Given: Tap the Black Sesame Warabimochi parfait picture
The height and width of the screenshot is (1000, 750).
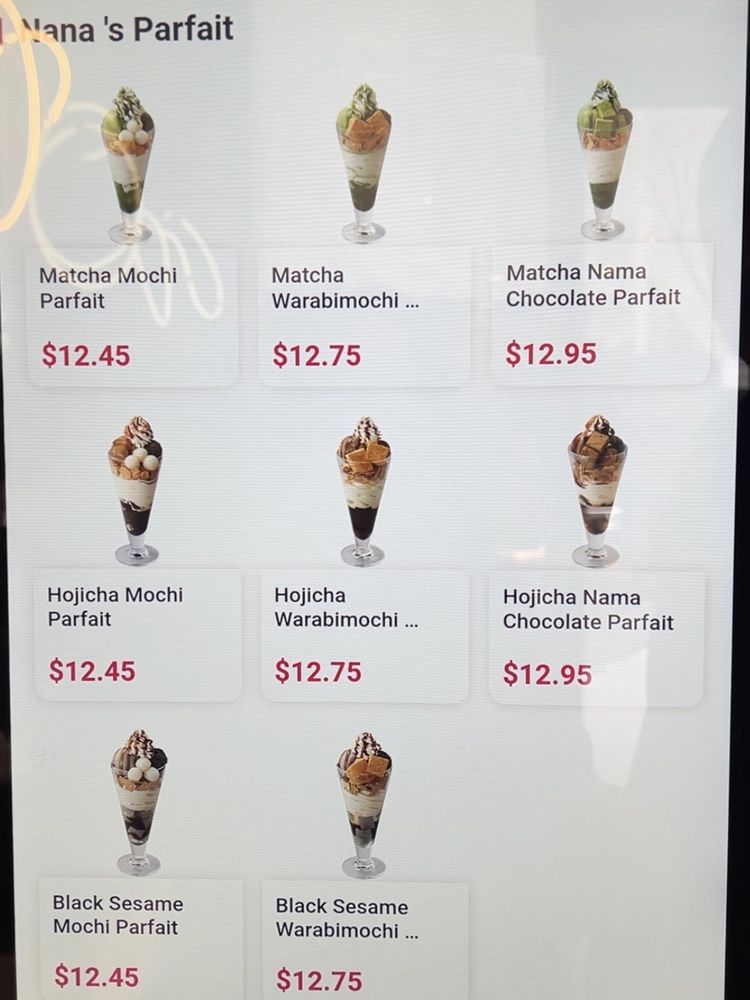Looking at the screenshot, I should click(363, 805).
